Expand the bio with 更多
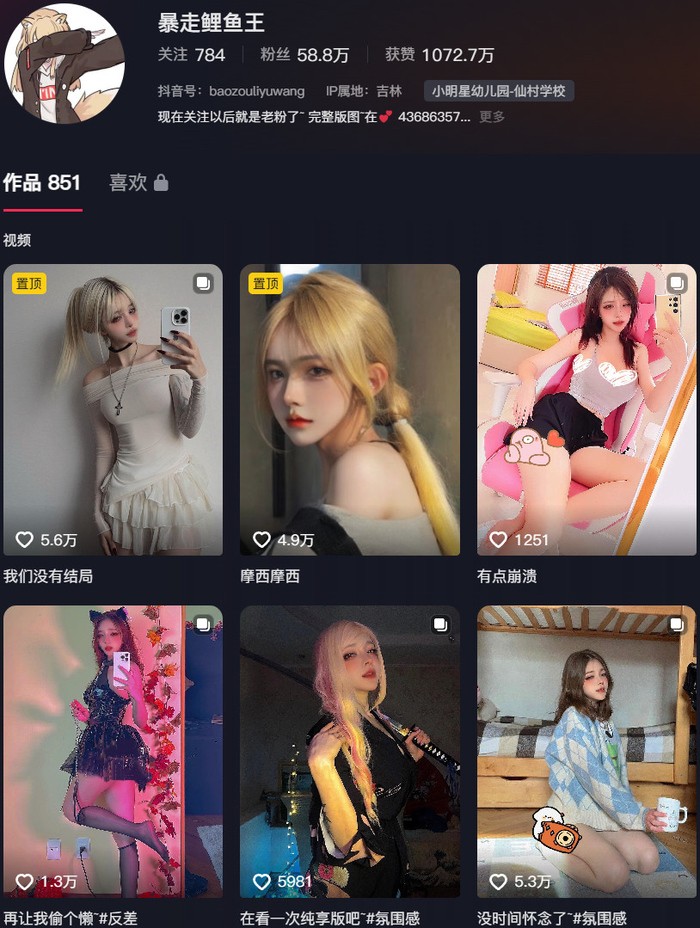The image size is (700, 928). click(x=492, y=117)
